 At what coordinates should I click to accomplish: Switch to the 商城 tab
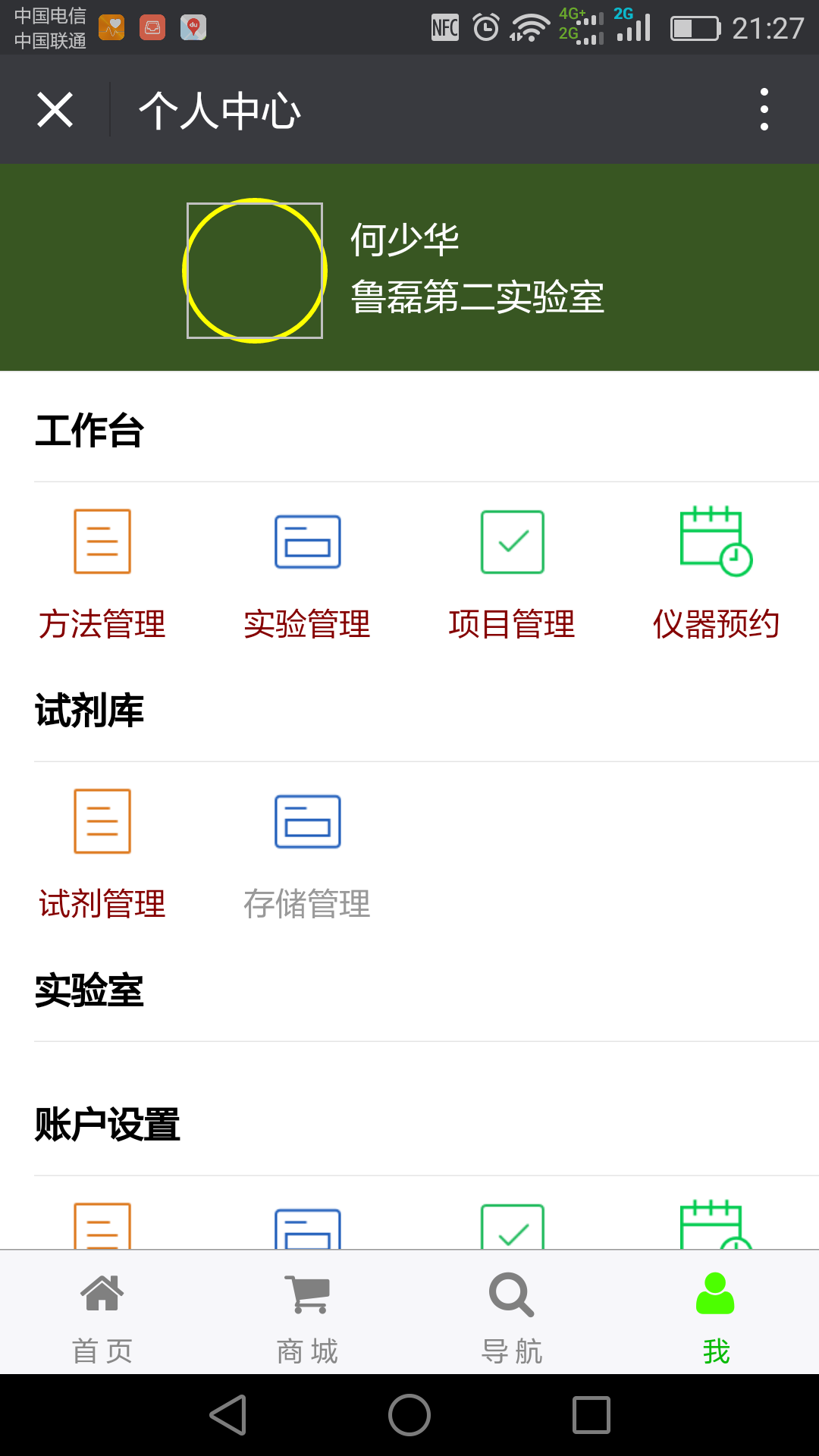(307, 1318)
